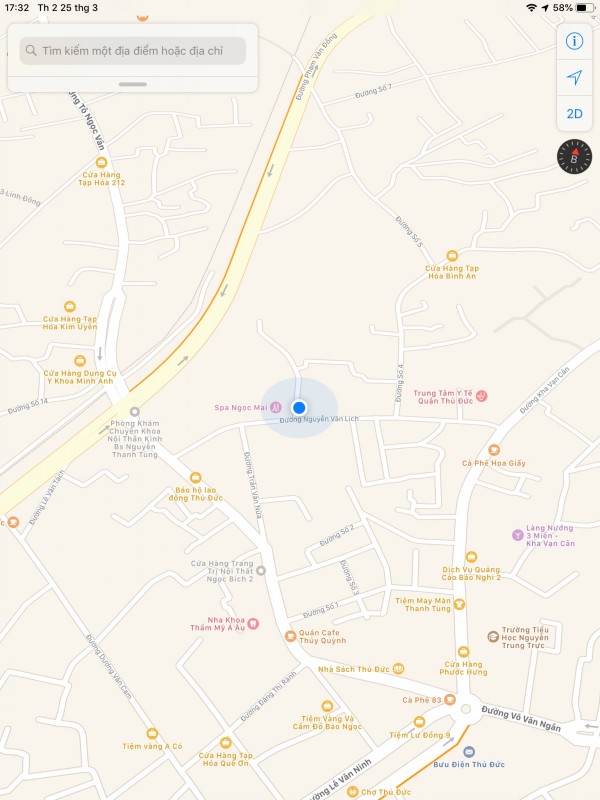This screenshot has width=600, height=800.
Task: Switch map to 2D view
Action: 574,113
